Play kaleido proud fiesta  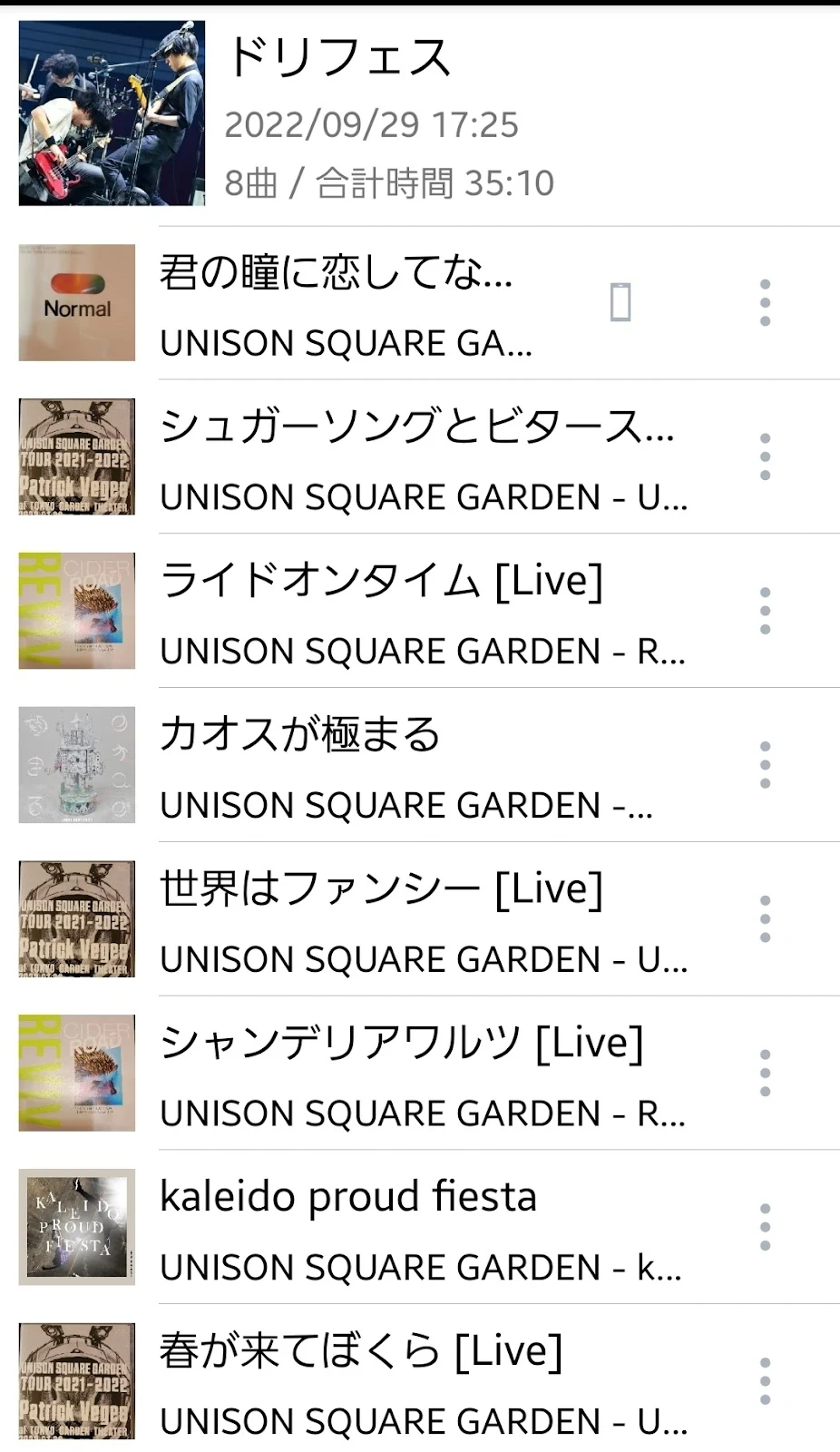pyautogui.click(x=417, y=1229)
